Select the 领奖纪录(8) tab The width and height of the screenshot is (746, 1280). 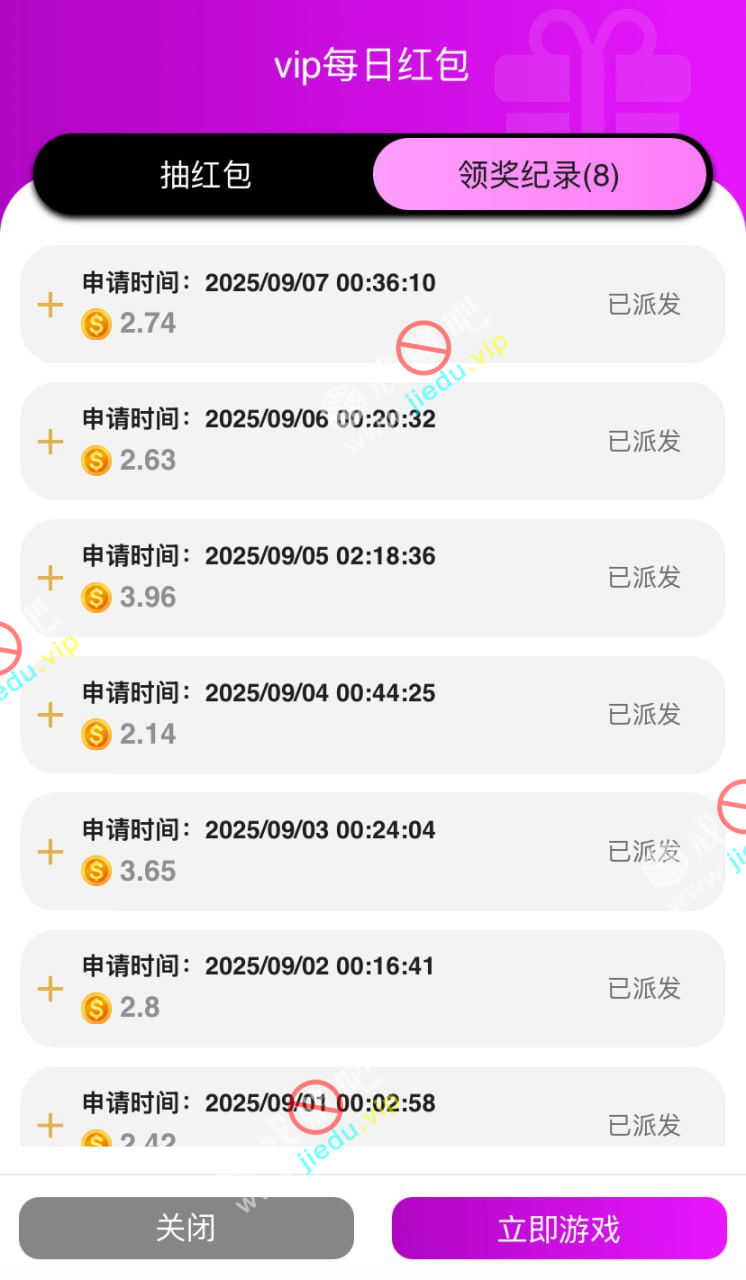(540, 175)
